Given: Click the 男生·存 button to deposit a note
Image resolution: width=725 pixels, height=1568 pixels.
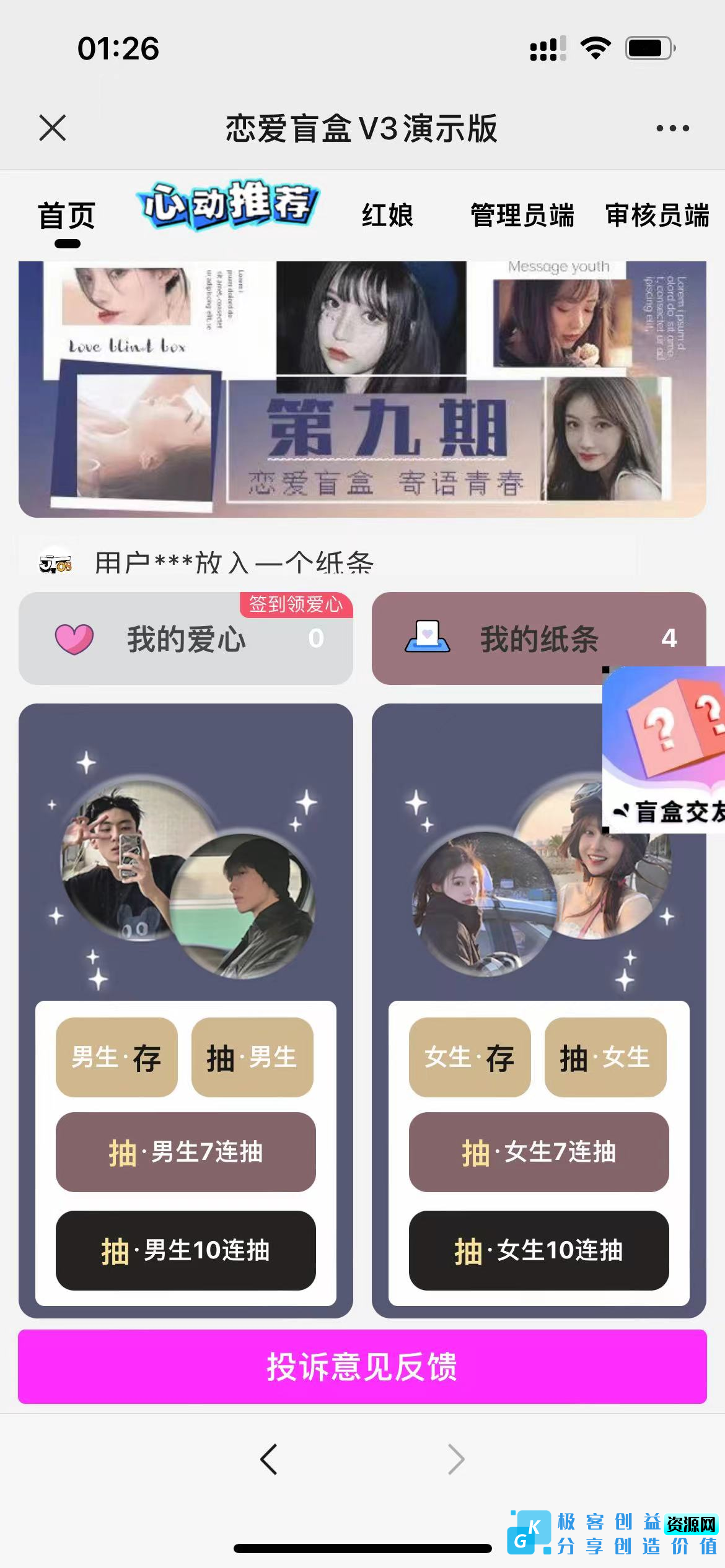Looking at the screenshot, I should click(x=116, y=1059).
